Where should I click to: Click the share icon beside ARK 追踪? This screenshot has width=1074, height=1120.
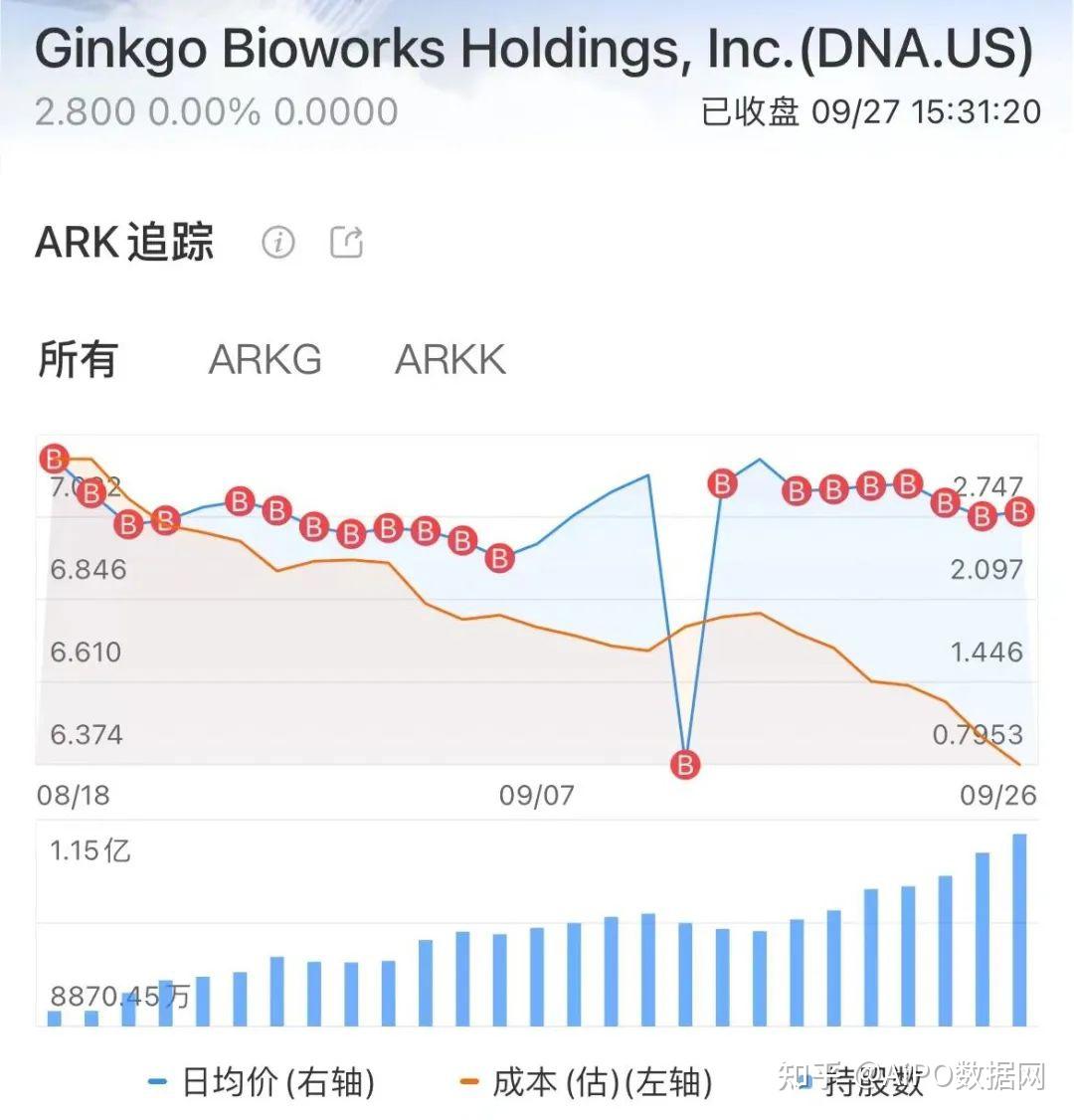345,242
